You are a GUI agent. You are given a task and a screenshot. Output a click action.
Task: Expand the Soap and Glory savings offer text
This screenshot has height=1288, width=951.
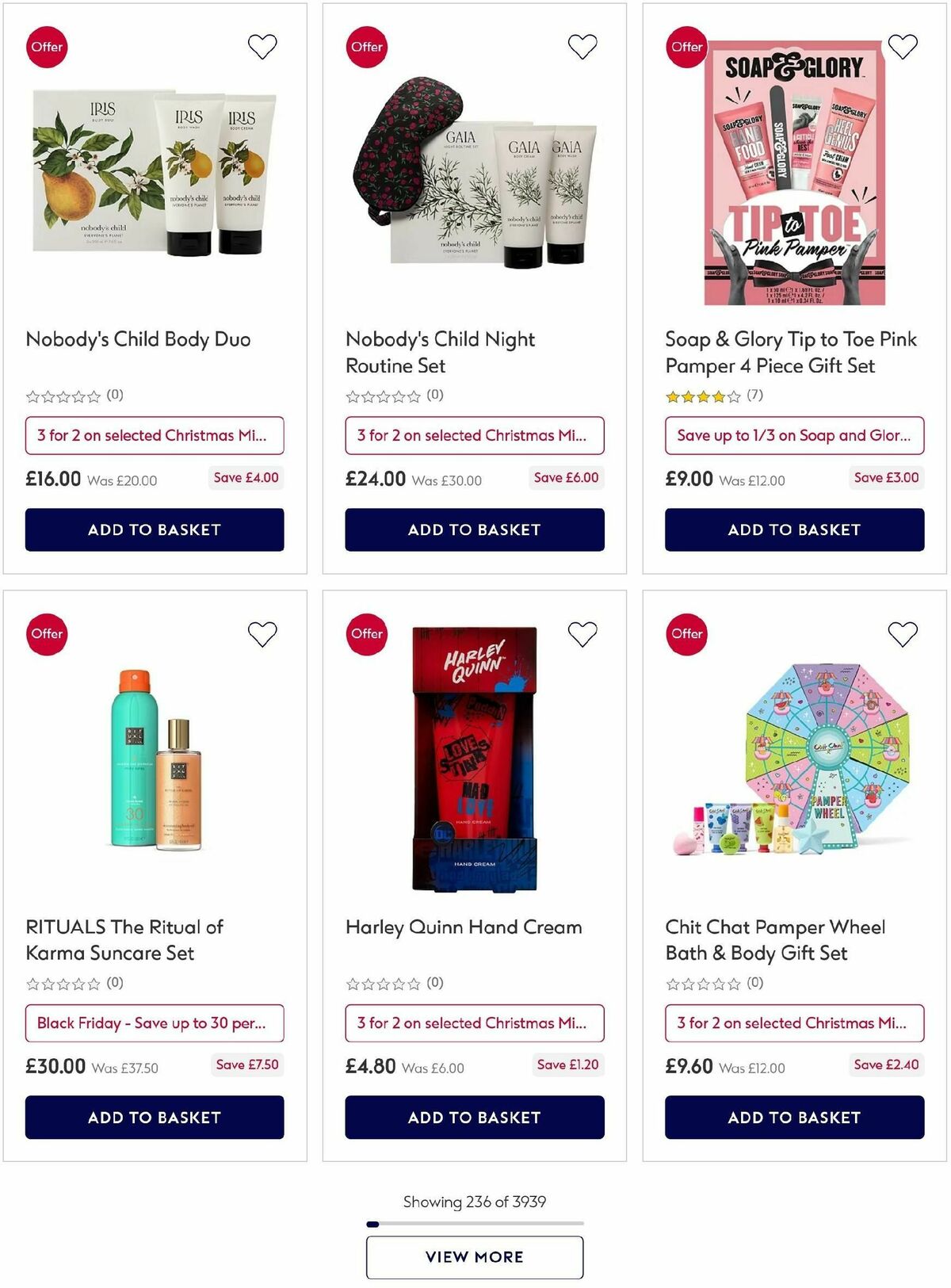tap(793, 435)
